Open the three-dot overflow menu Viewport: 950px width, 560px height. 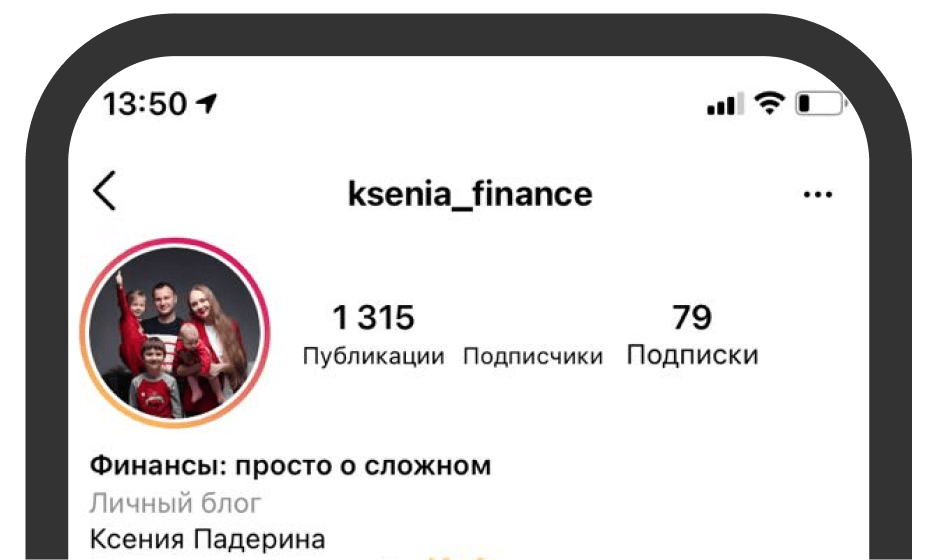coord(817,194)
